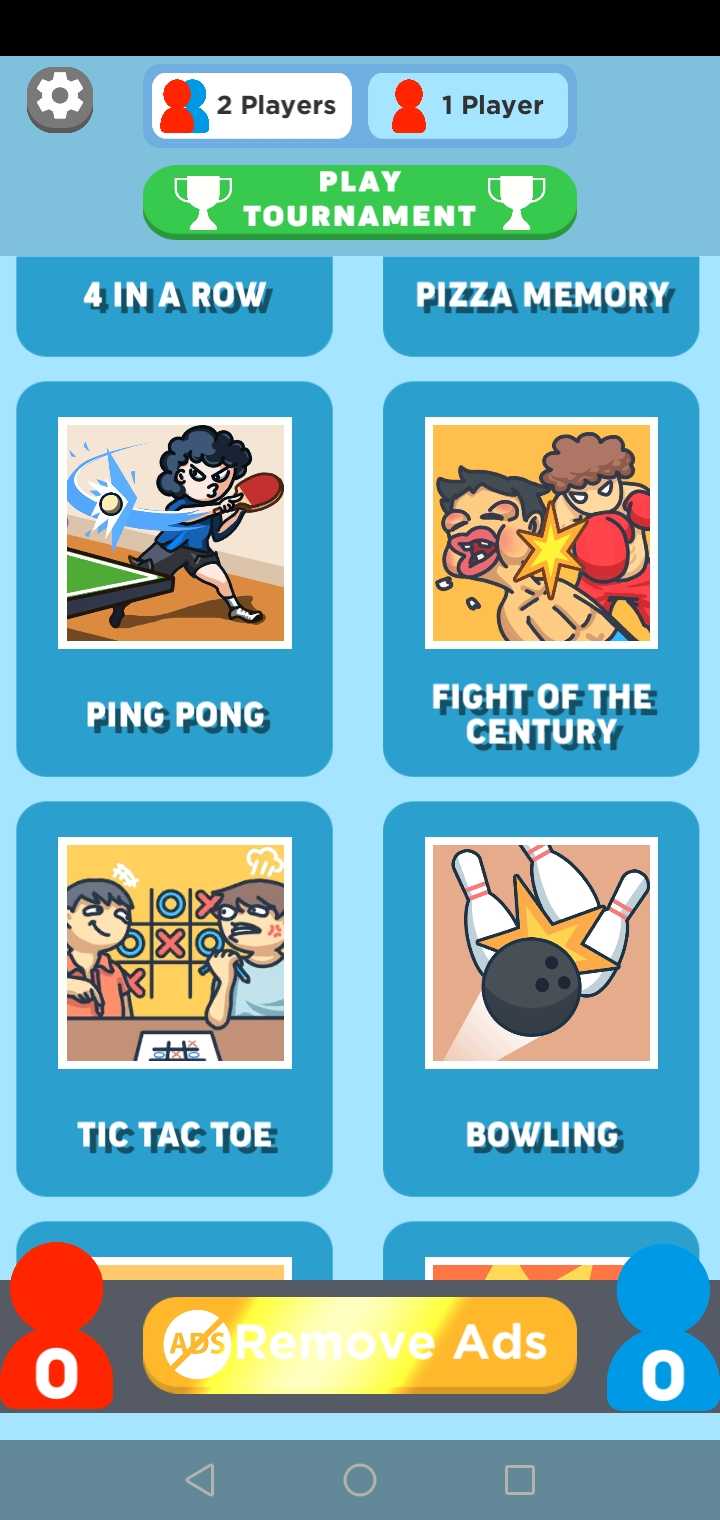This screenshot has height=1520, width=720.
Task: Start the Play Tournament button
Action: pos(360,200)
